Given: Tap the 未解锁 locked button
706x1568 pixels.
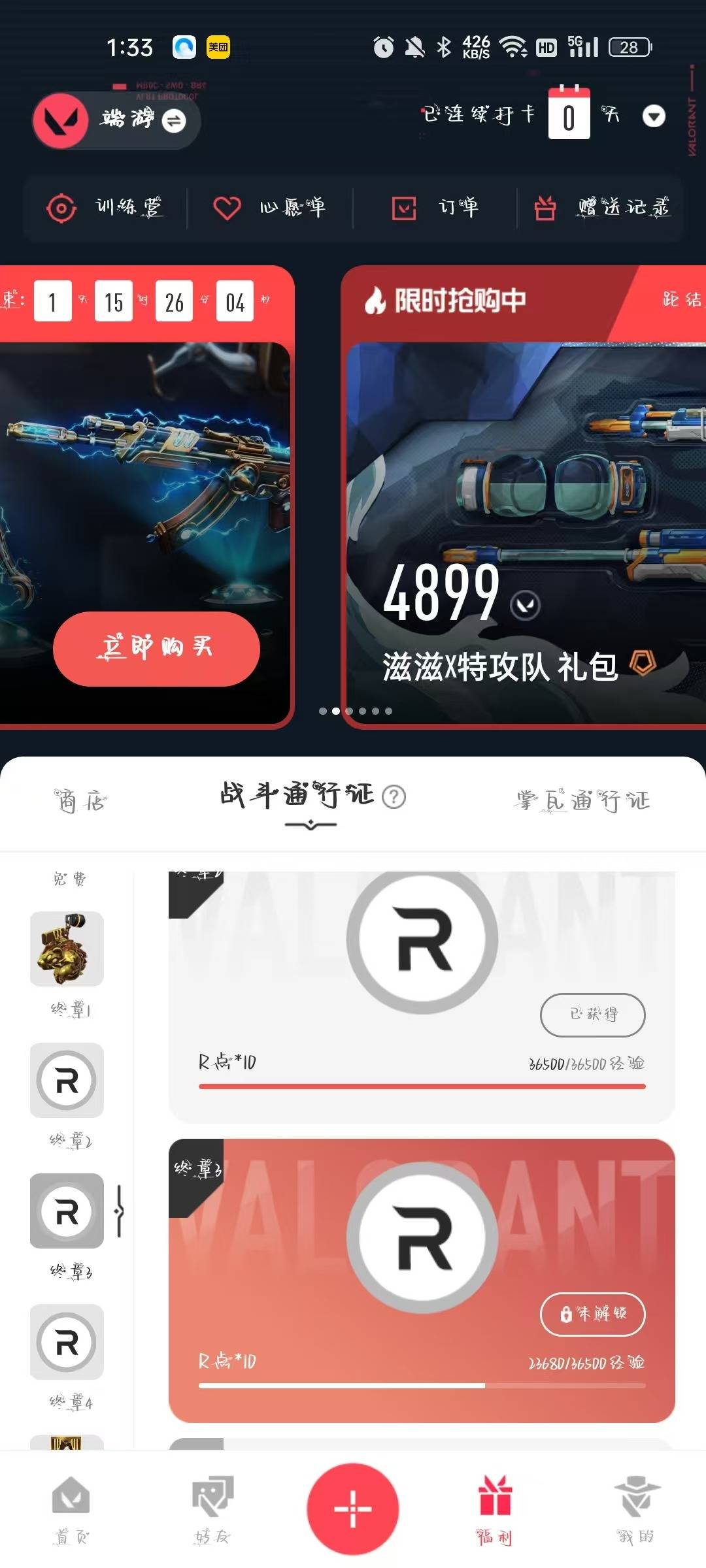Looking at the screenshot, I should click(x=592, y=1314).
